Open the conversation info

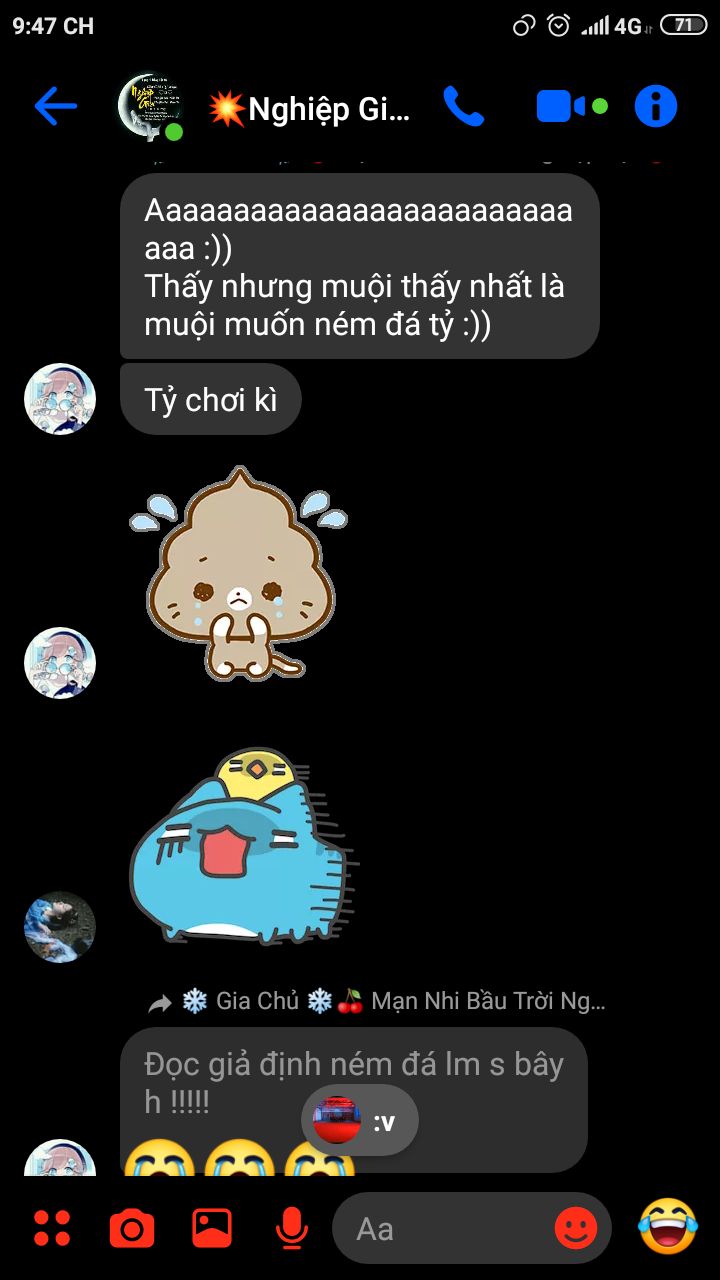[656, 107]
